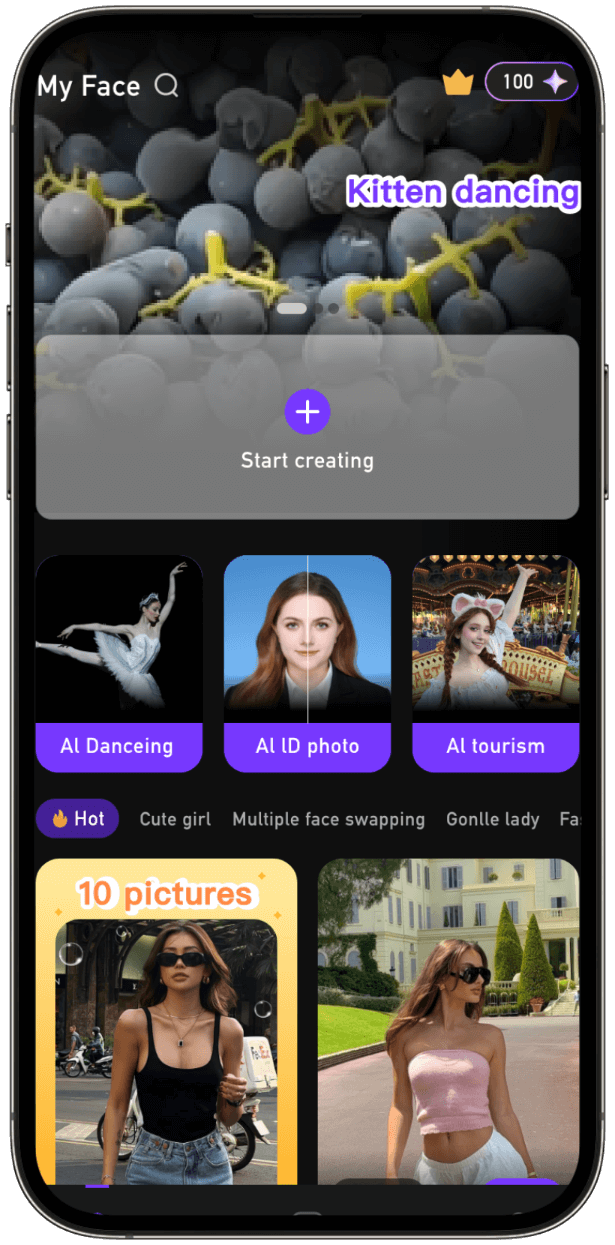Select the Hot category chip
The width and height of the screenshot is (615, 1245).
click(78, 819)
